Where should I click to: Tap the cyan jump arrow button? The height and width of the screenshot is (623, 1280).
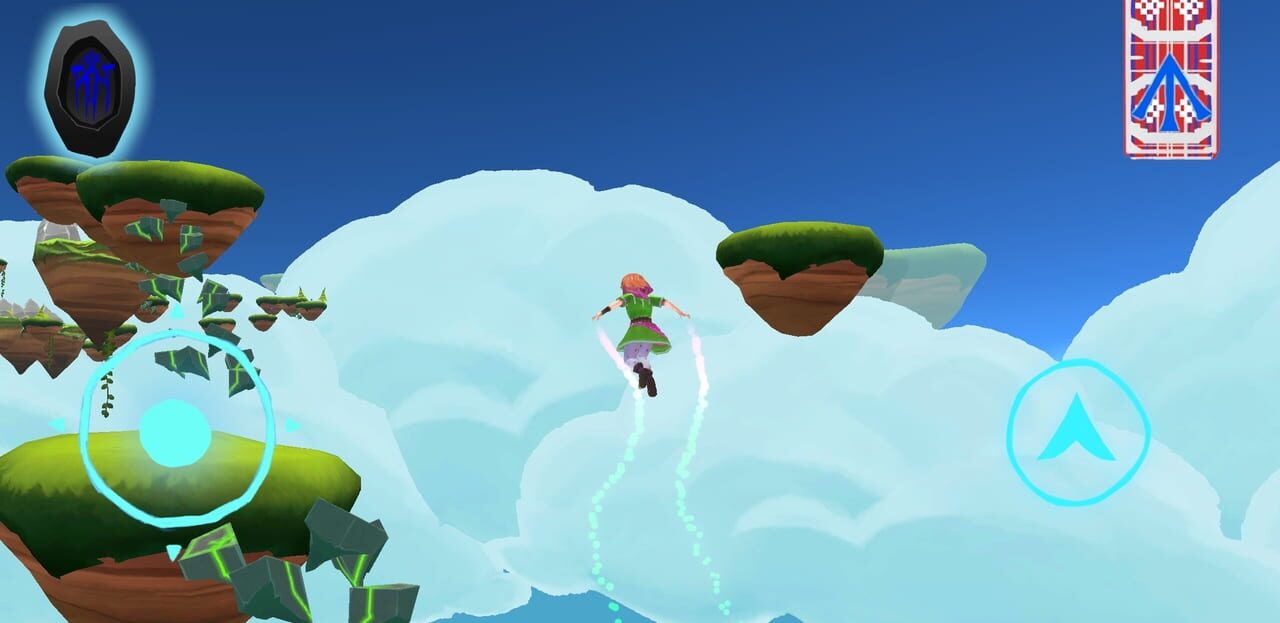[1077, 432]
